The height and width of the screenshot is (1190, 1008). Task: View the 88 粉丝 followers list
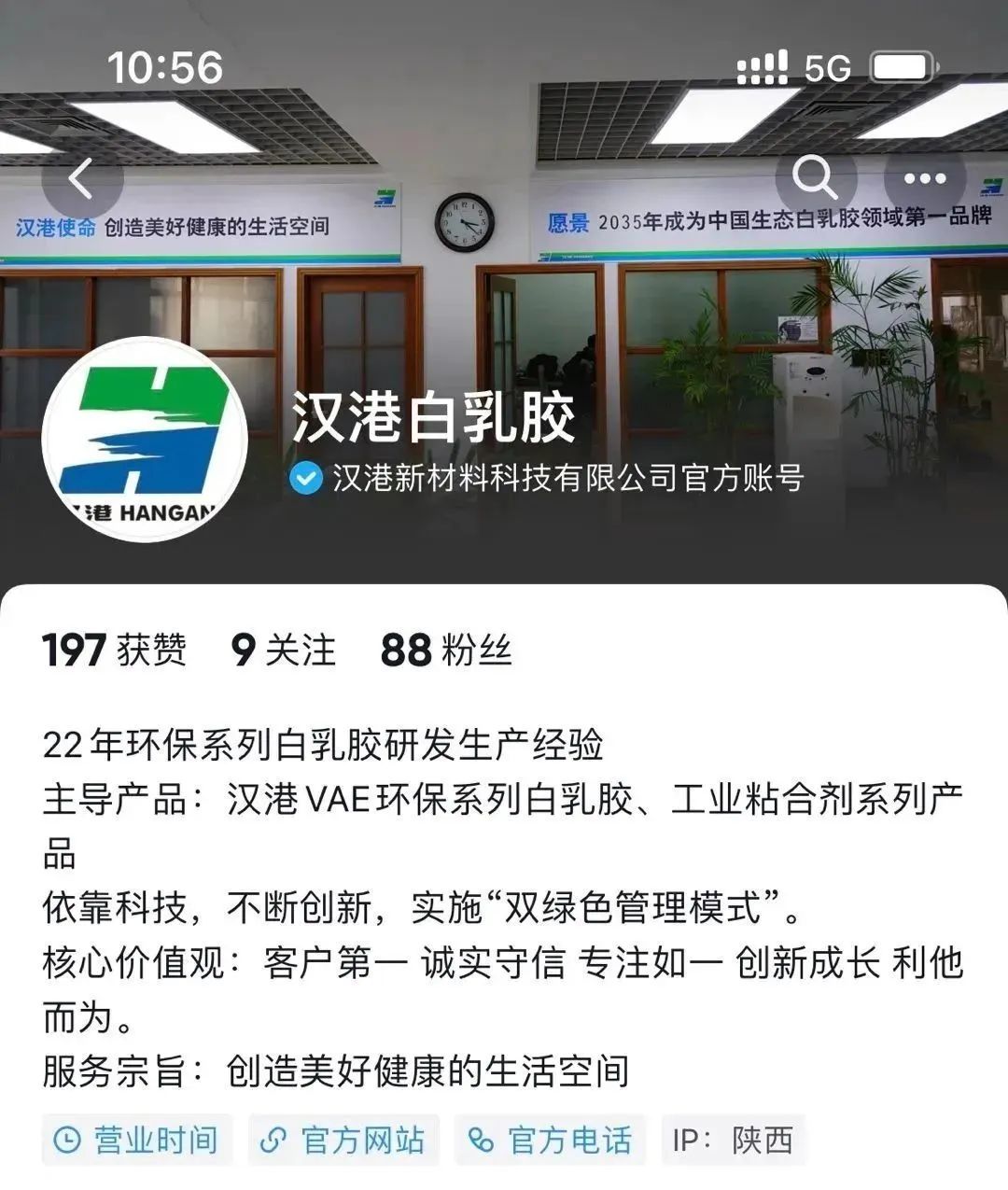pyautogui.click(x=446, y=650)
